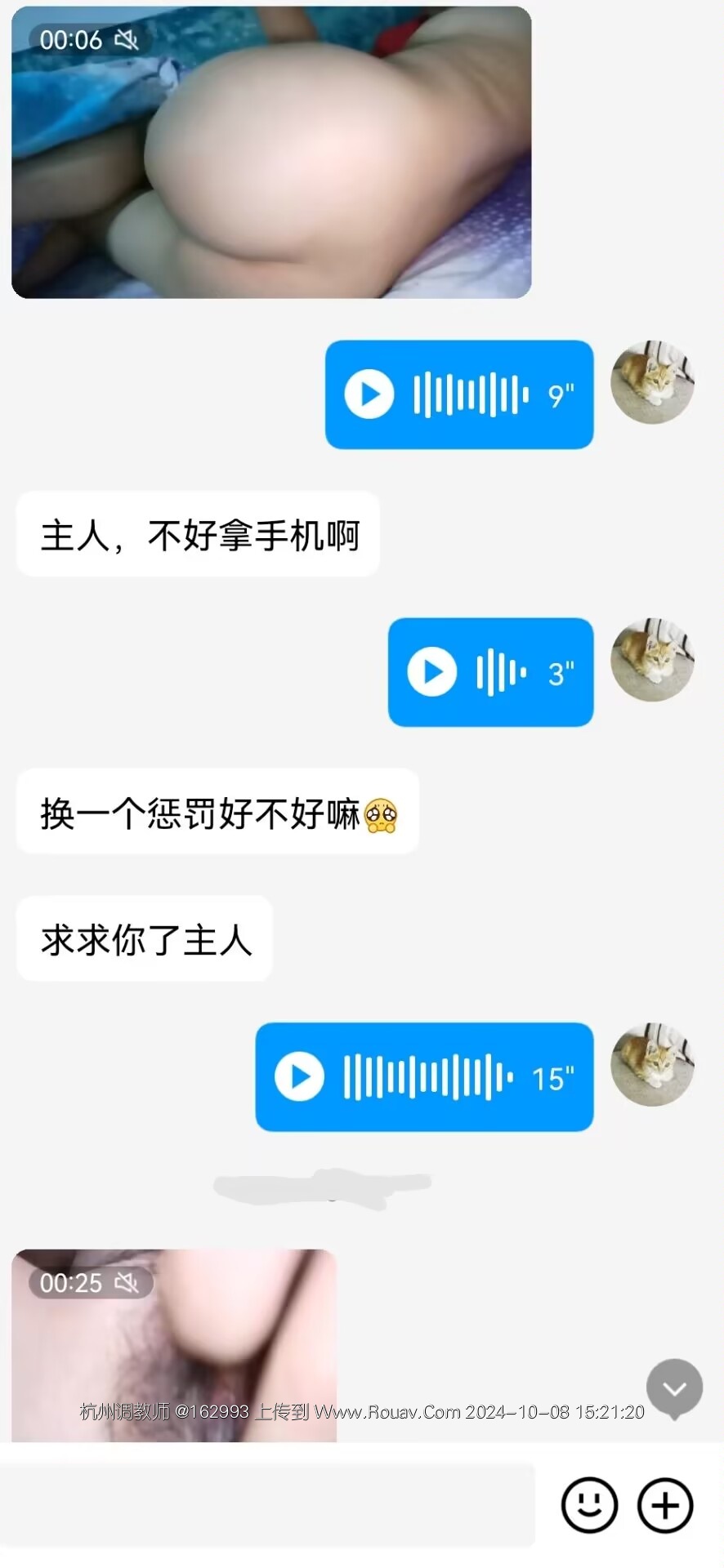Image resolution: width=724 pixels, height=1568 pixels.
Task: Focus the message input field
Action: pos(267,1505)
